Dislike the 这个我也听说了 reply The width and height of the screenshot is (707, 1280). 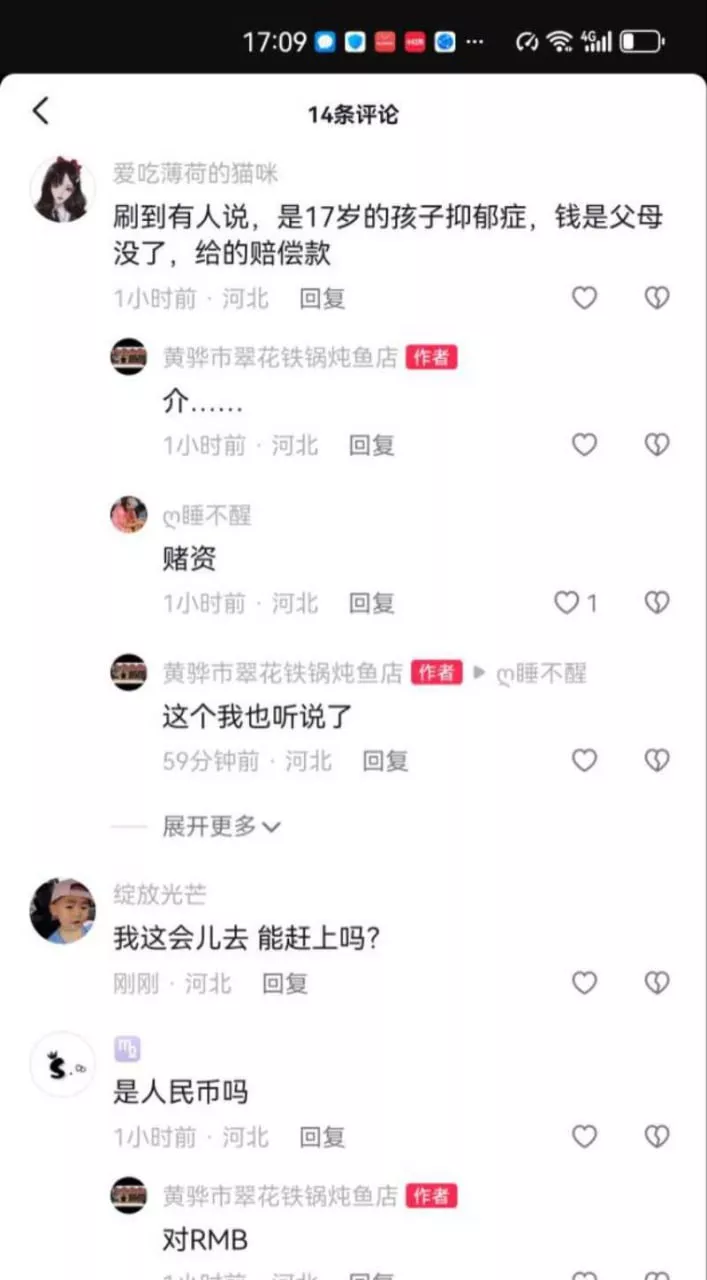click(656, 761)
